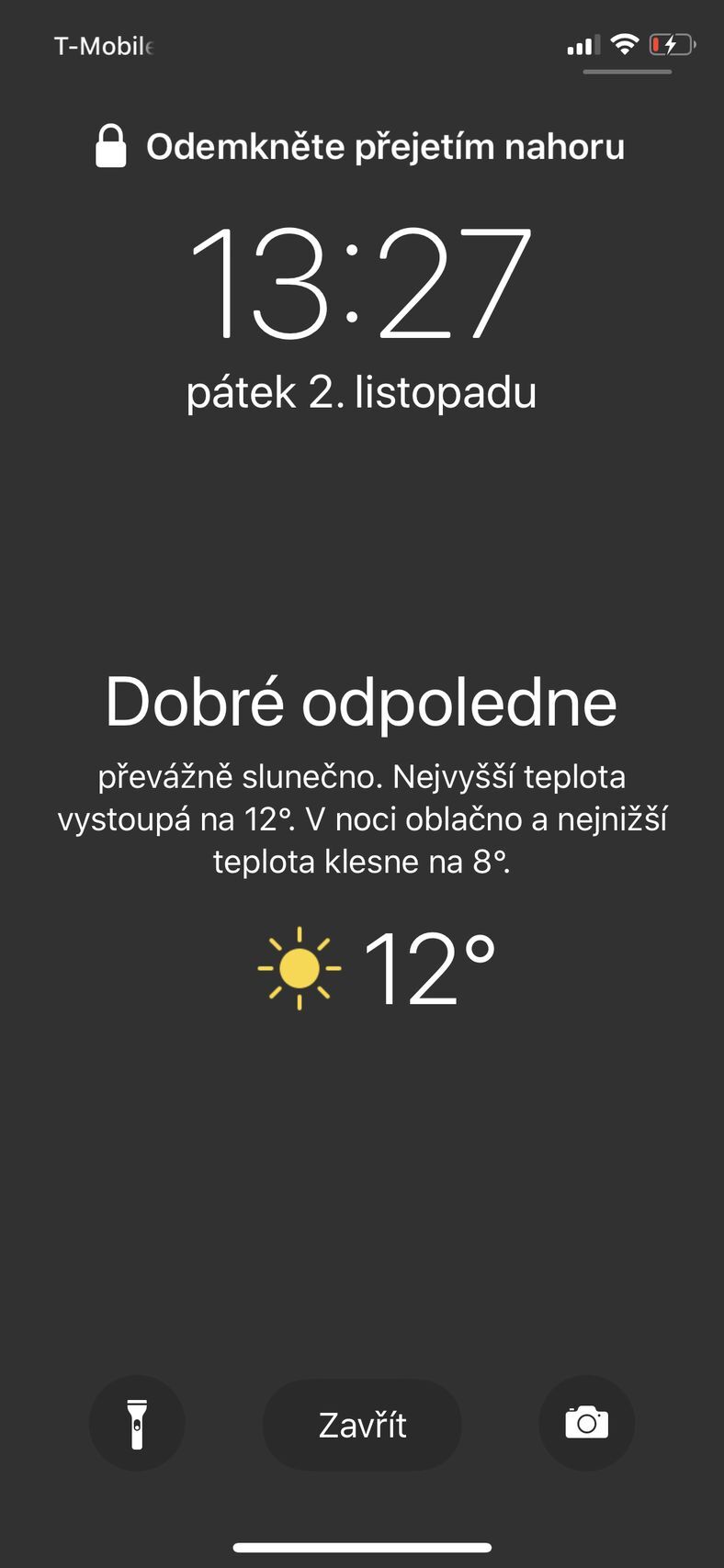Image resolution: width=724 pixels, height=1568 pixels.
Task: Dismiss the greeting with Zavřít button
Action: click(362, 1425)
